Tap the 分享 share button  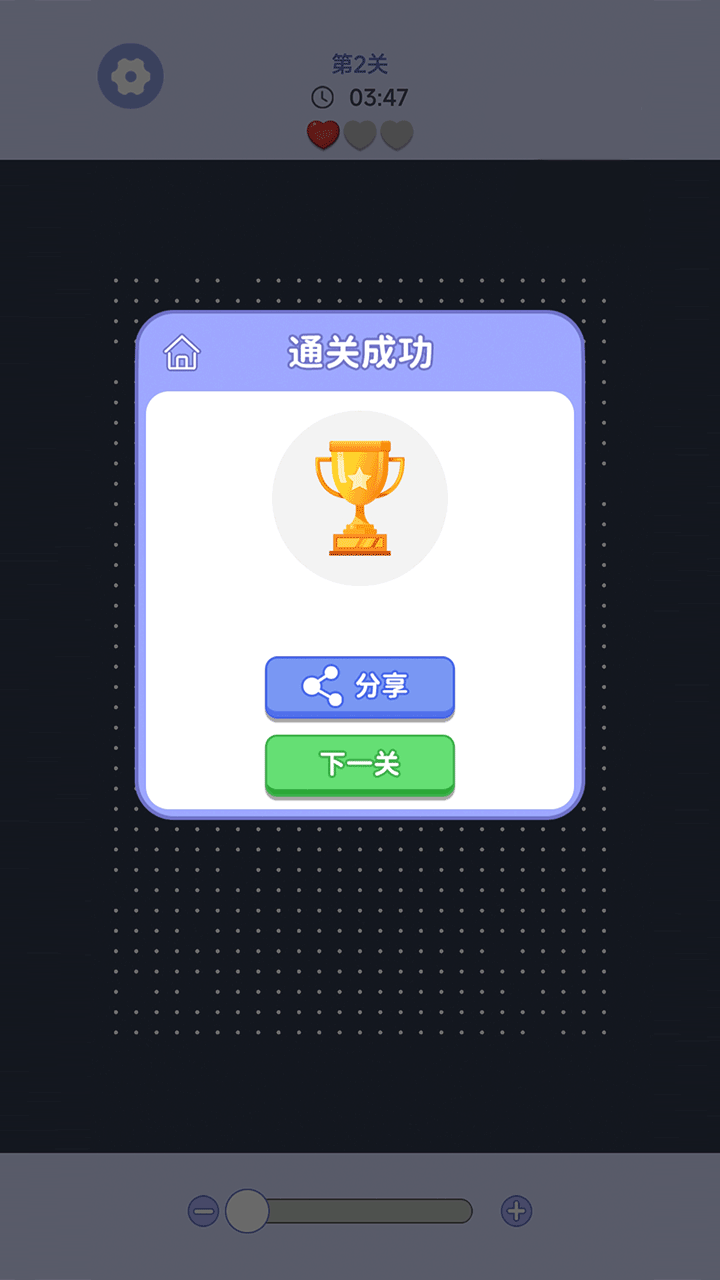[x=360, y=686]
